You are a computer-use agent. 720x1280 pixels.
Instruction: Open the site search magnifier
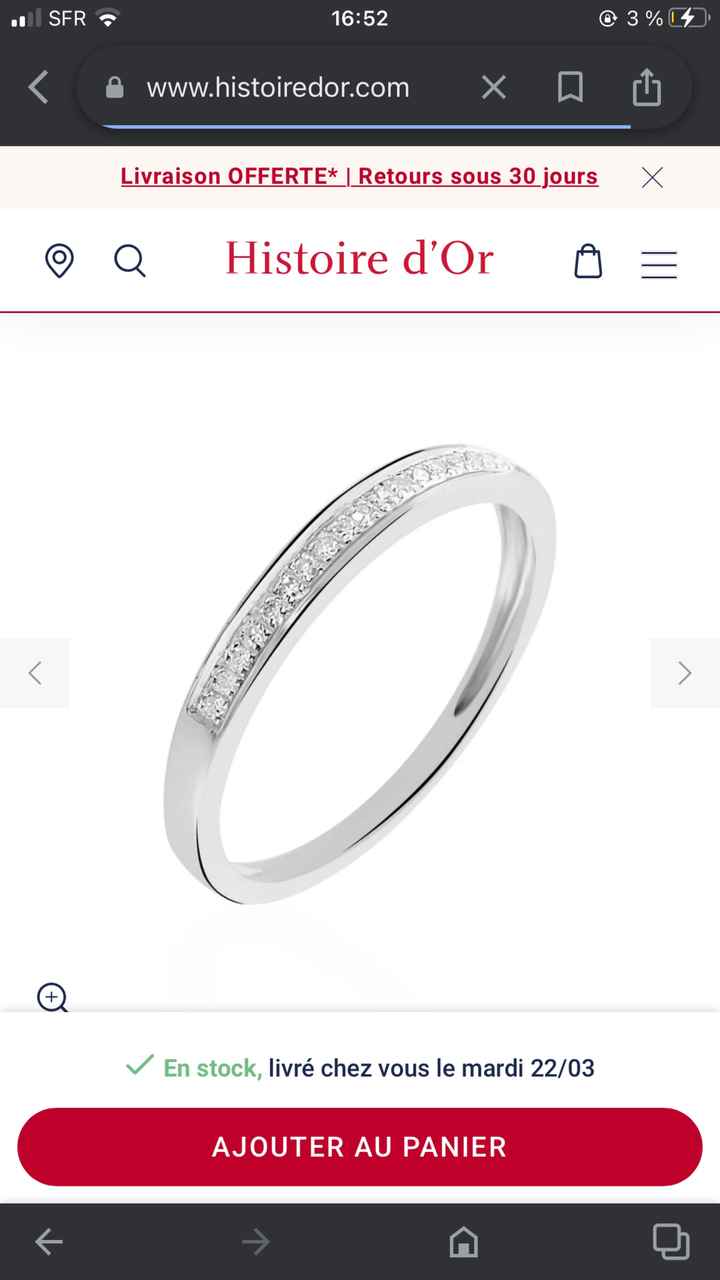coord(130,261)
